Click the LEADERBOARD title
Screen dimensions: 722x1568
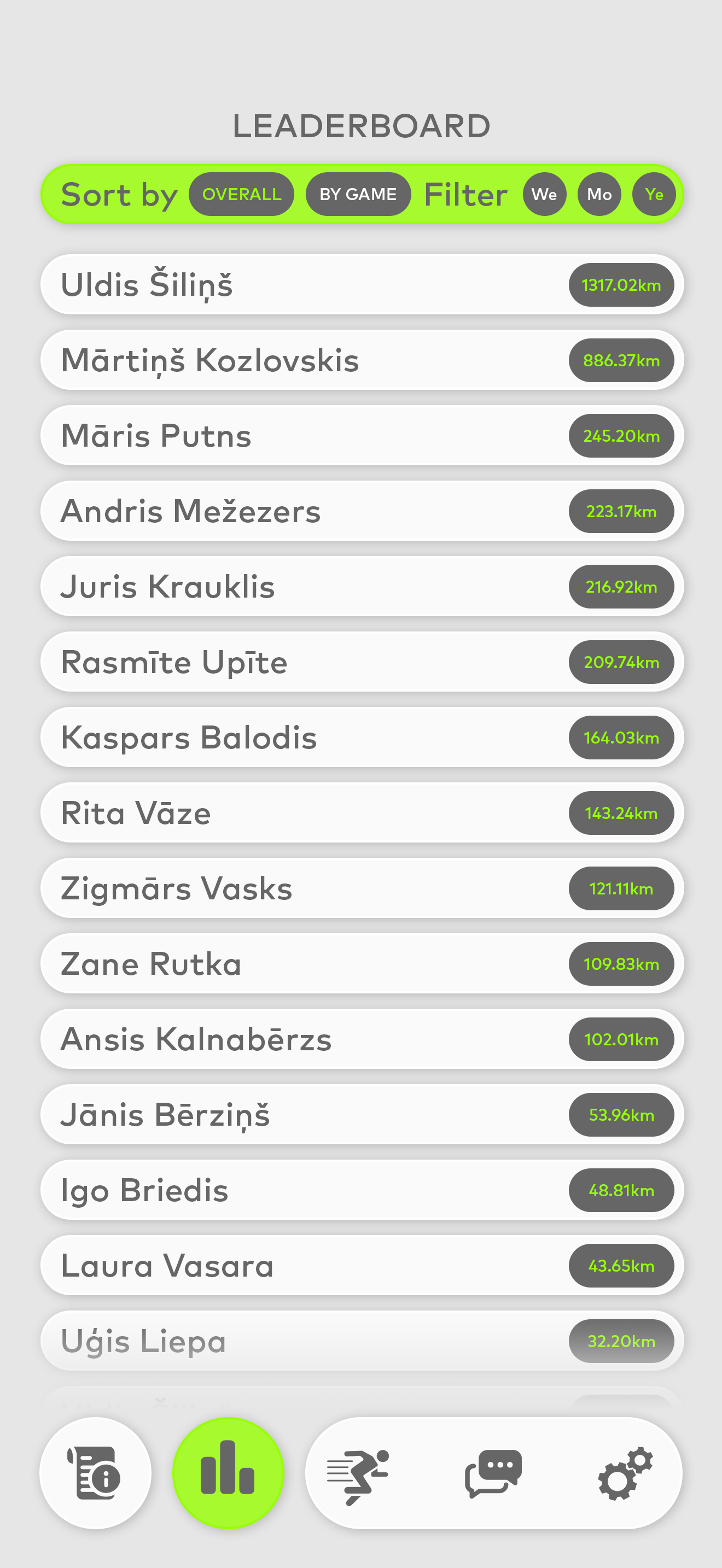361,125
